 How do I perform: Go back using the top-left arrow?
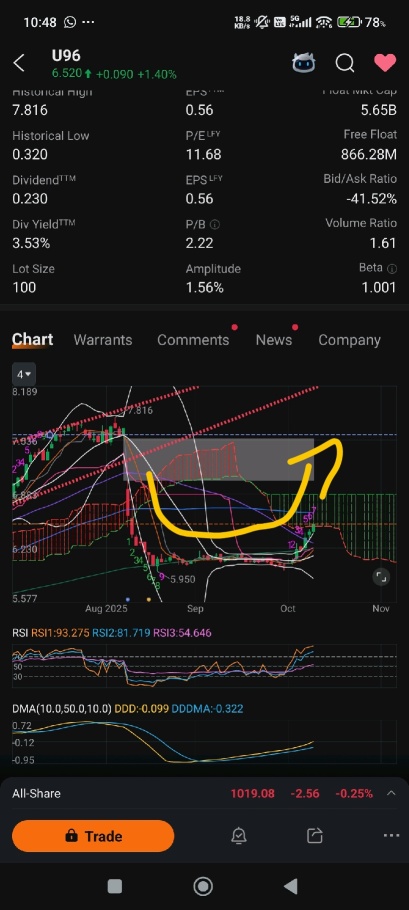(19, 63)
